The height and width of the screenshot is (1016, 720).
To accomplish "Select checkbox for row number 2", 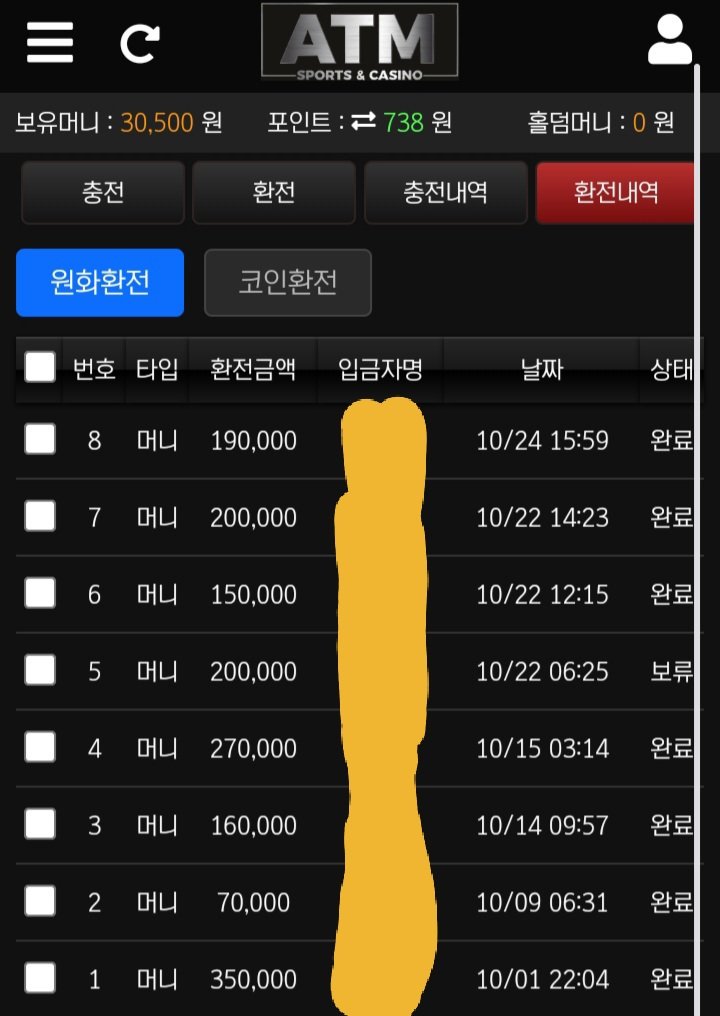I will [40, 901].
